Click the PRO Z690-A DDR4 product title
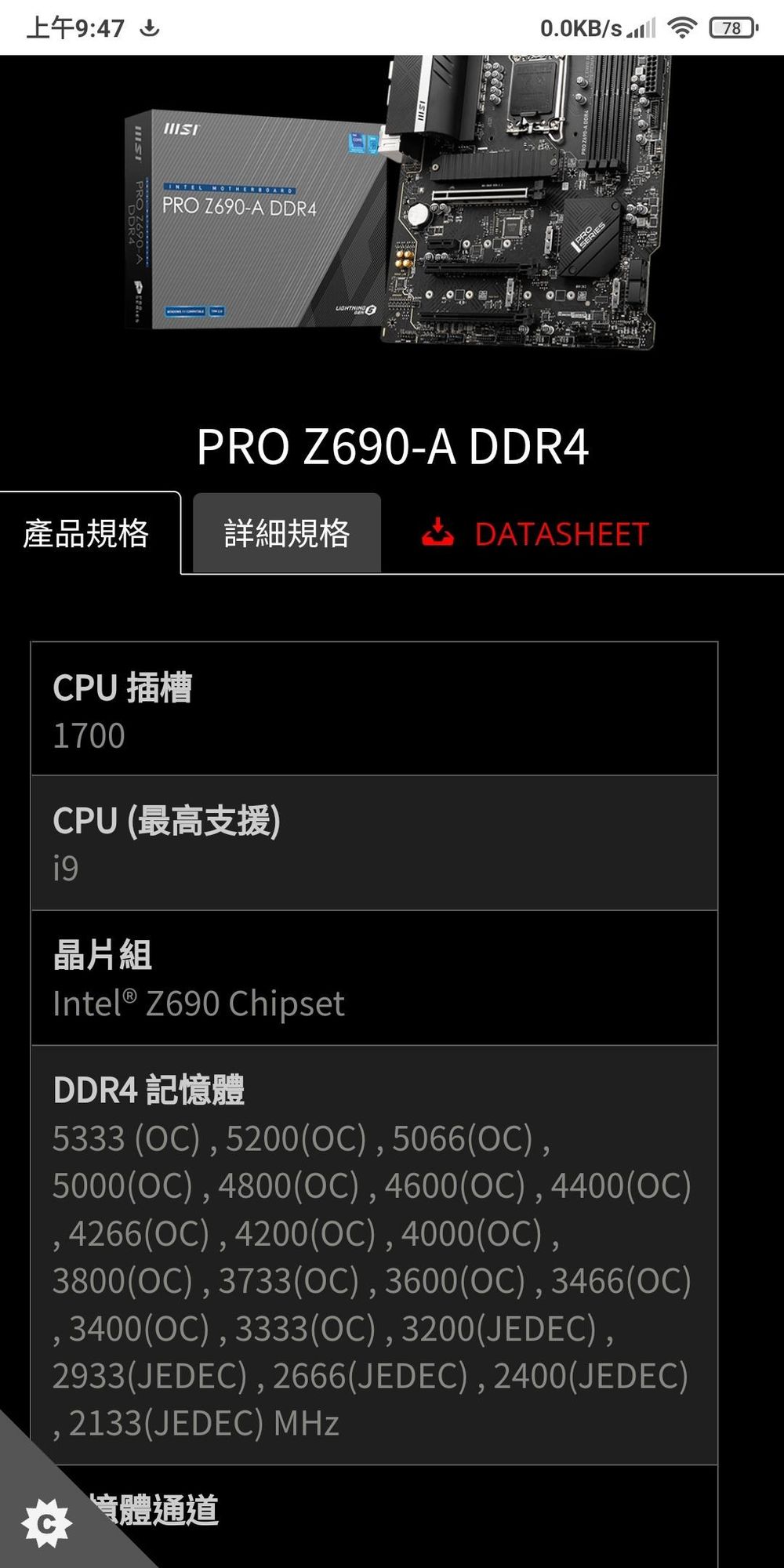This screenshot has width=784, height=1568. click(392, 447)
